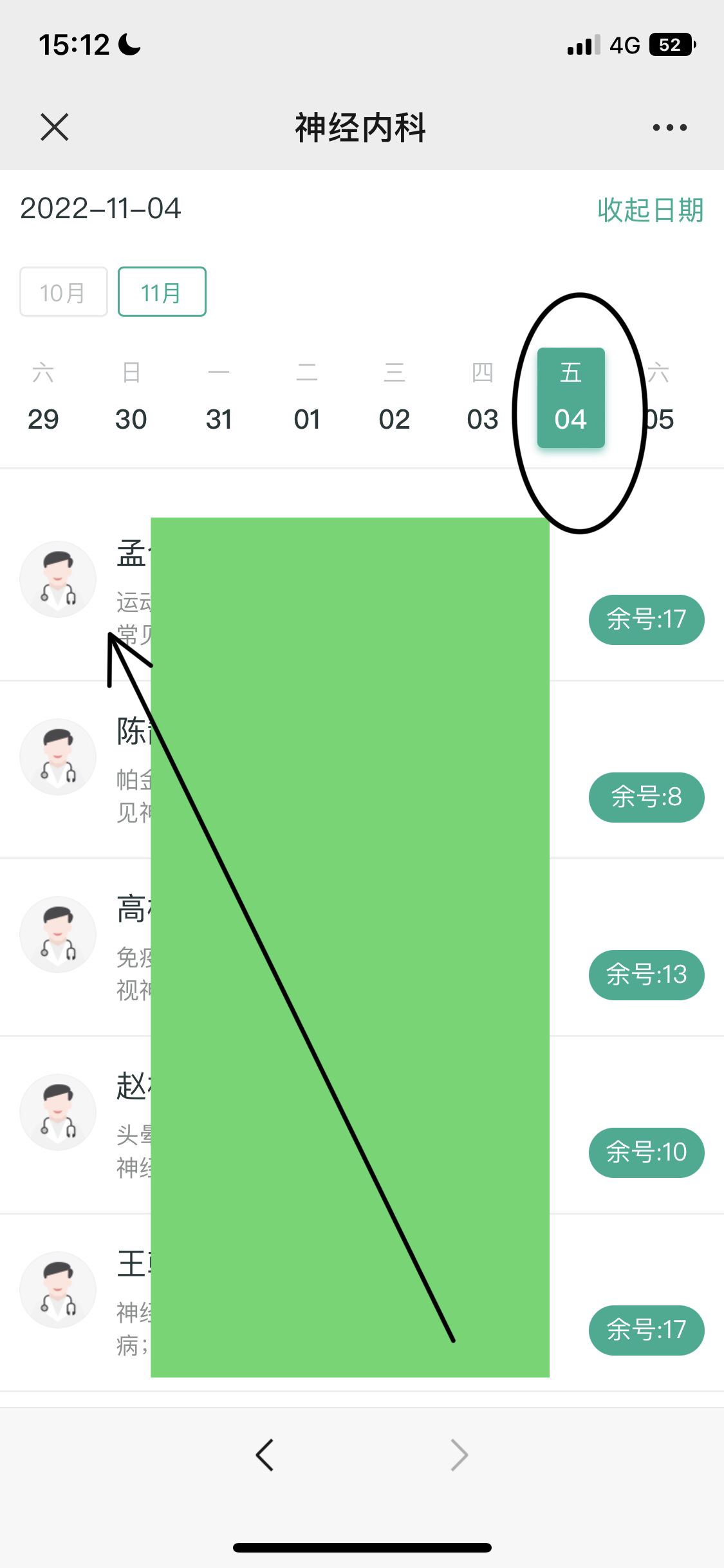Open the three-dot overflow menu
Viewport: 724px width, 1568px height.
click(x=669, y=127)
